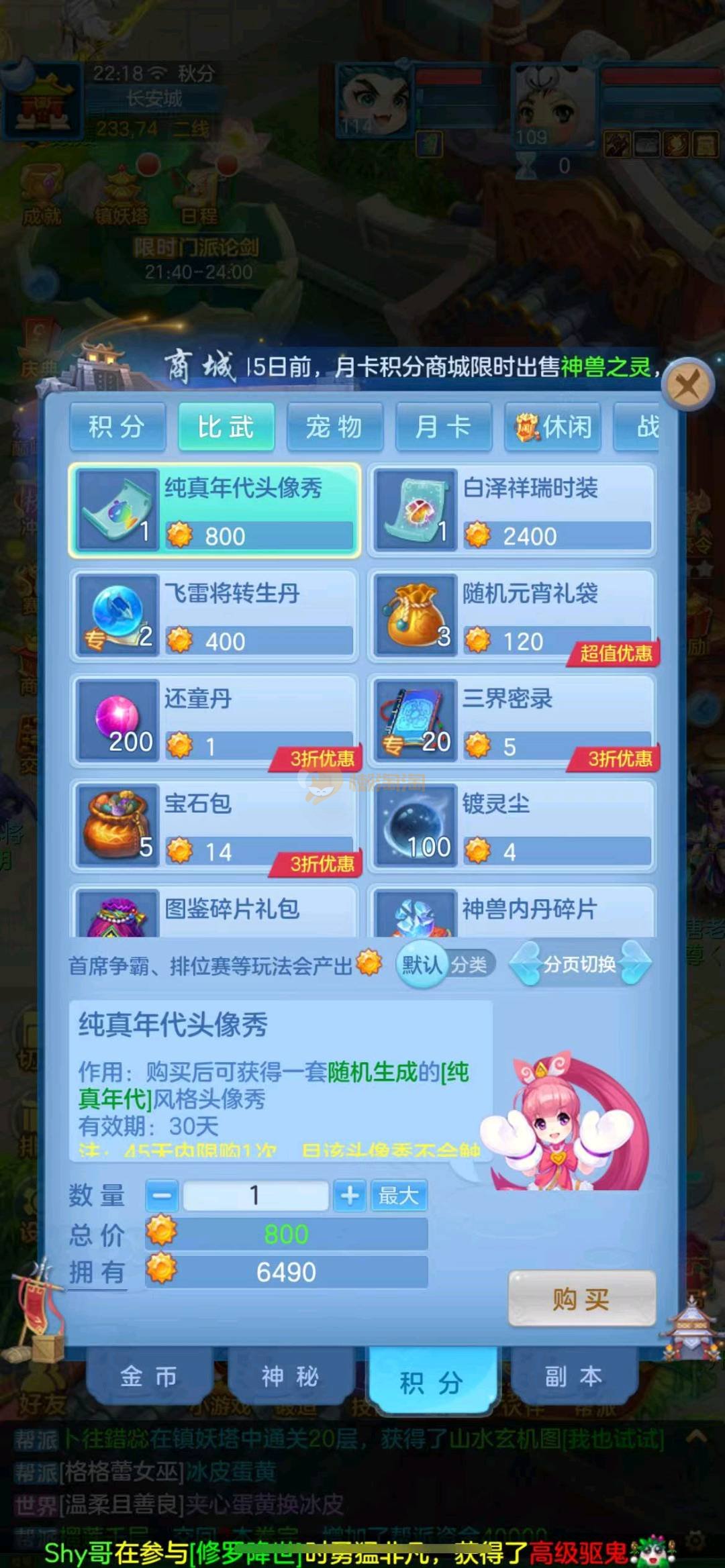725x1568 pixels.
Task: Choose the 宝石包 item
Action: click(214, 826)
